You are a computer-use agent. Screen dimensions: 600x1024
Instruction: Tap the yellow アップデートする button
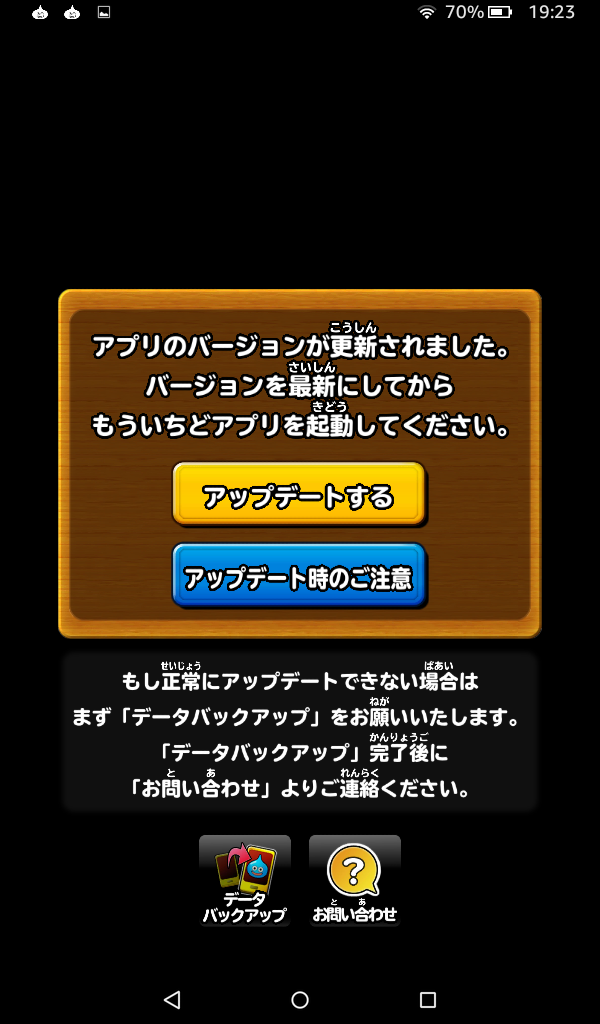coord(298,494)
